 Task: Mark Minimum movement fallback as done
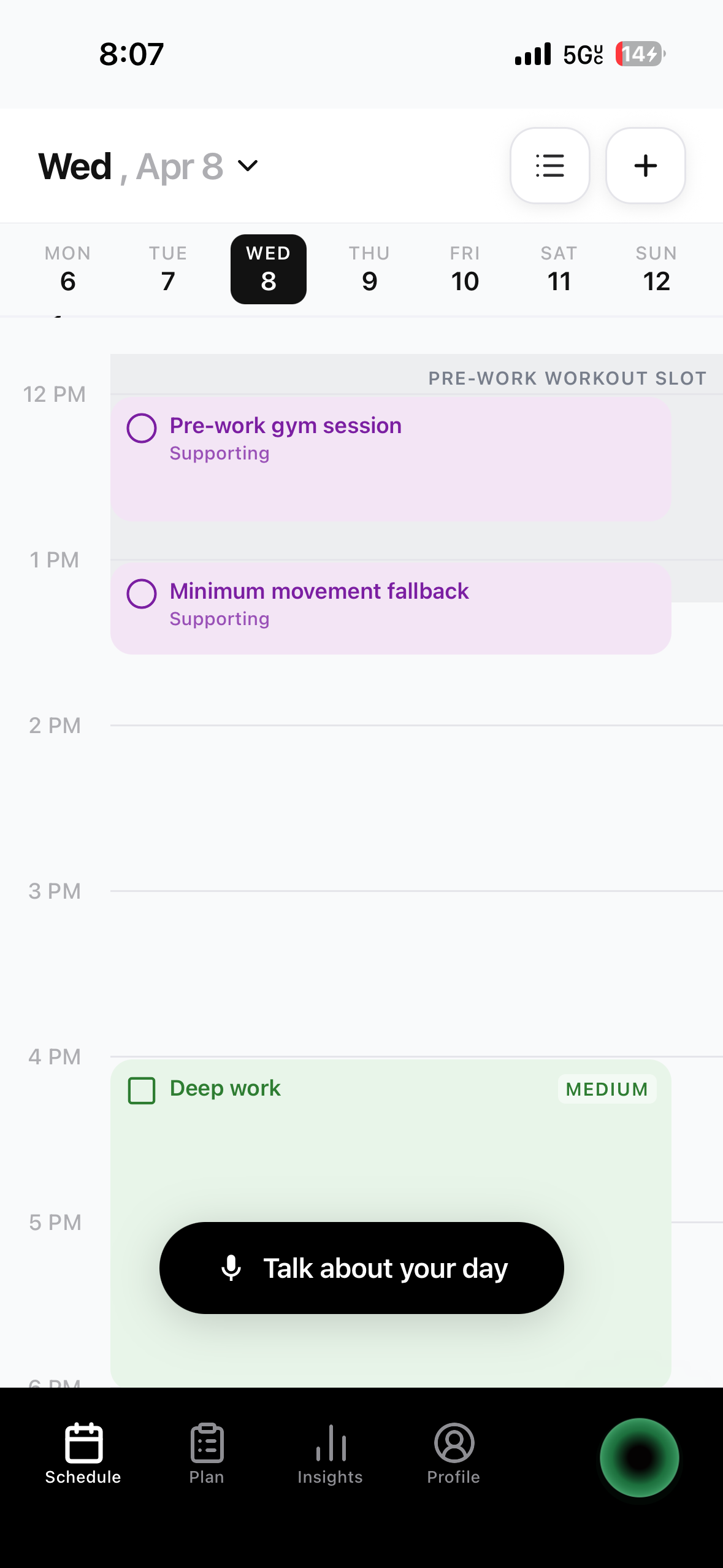(x=142, y=593)
